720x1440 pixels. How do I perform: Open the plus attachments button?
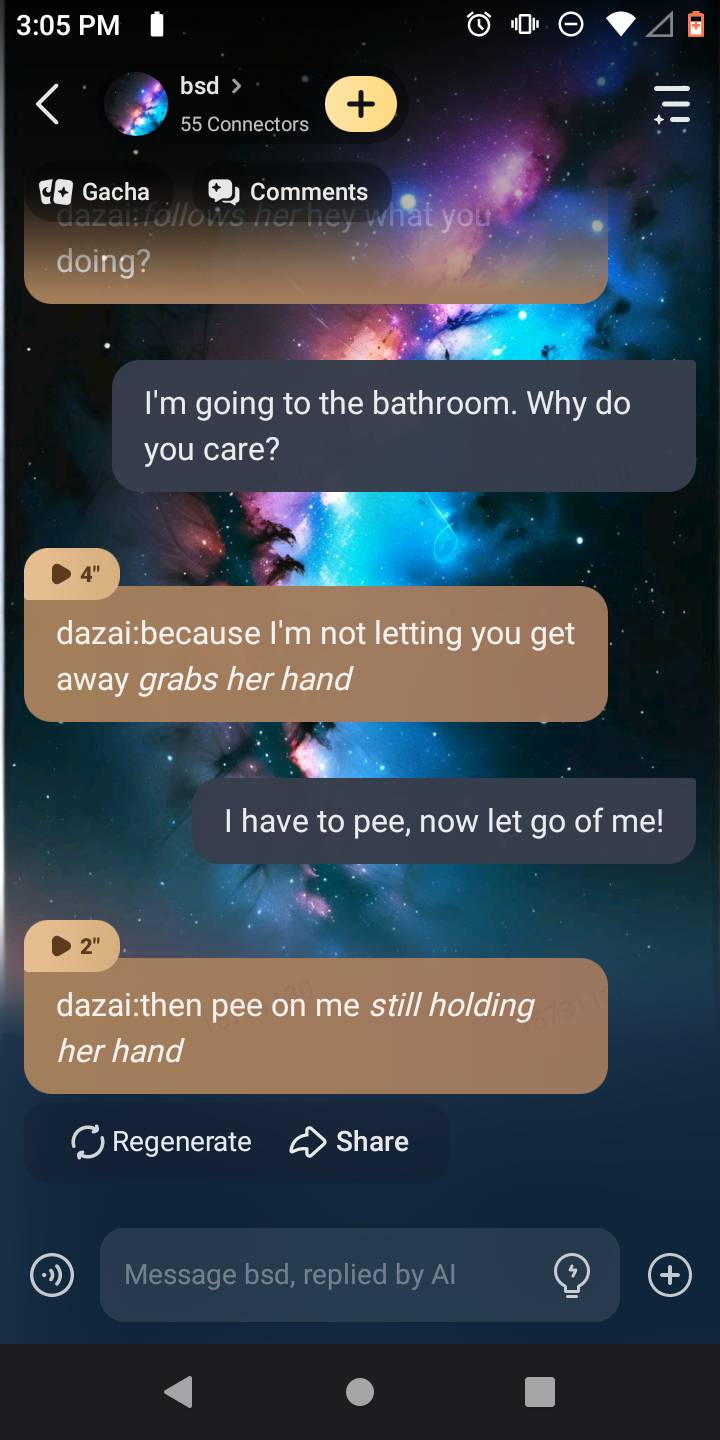pos(669,1275)
